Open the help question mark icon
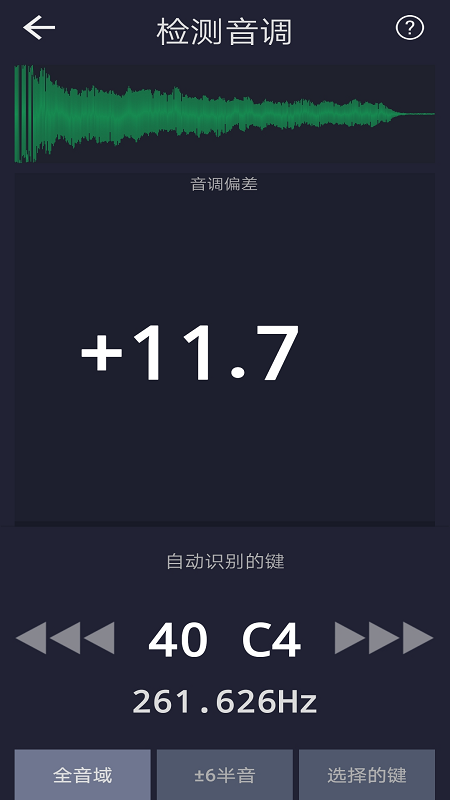 point(410,28)
